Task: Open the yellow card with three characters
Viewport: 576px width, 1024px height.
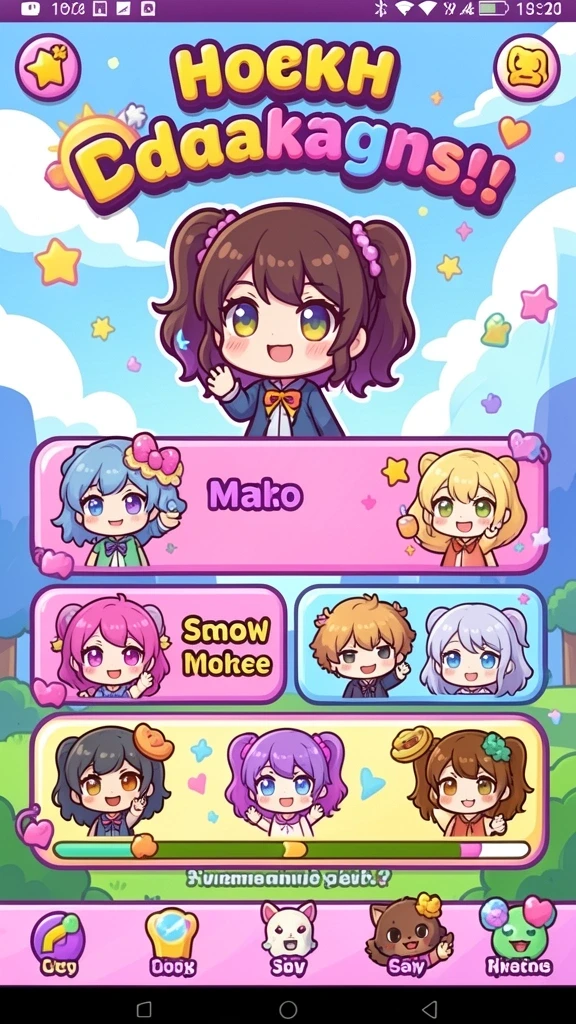Action: tap(289, 791)
